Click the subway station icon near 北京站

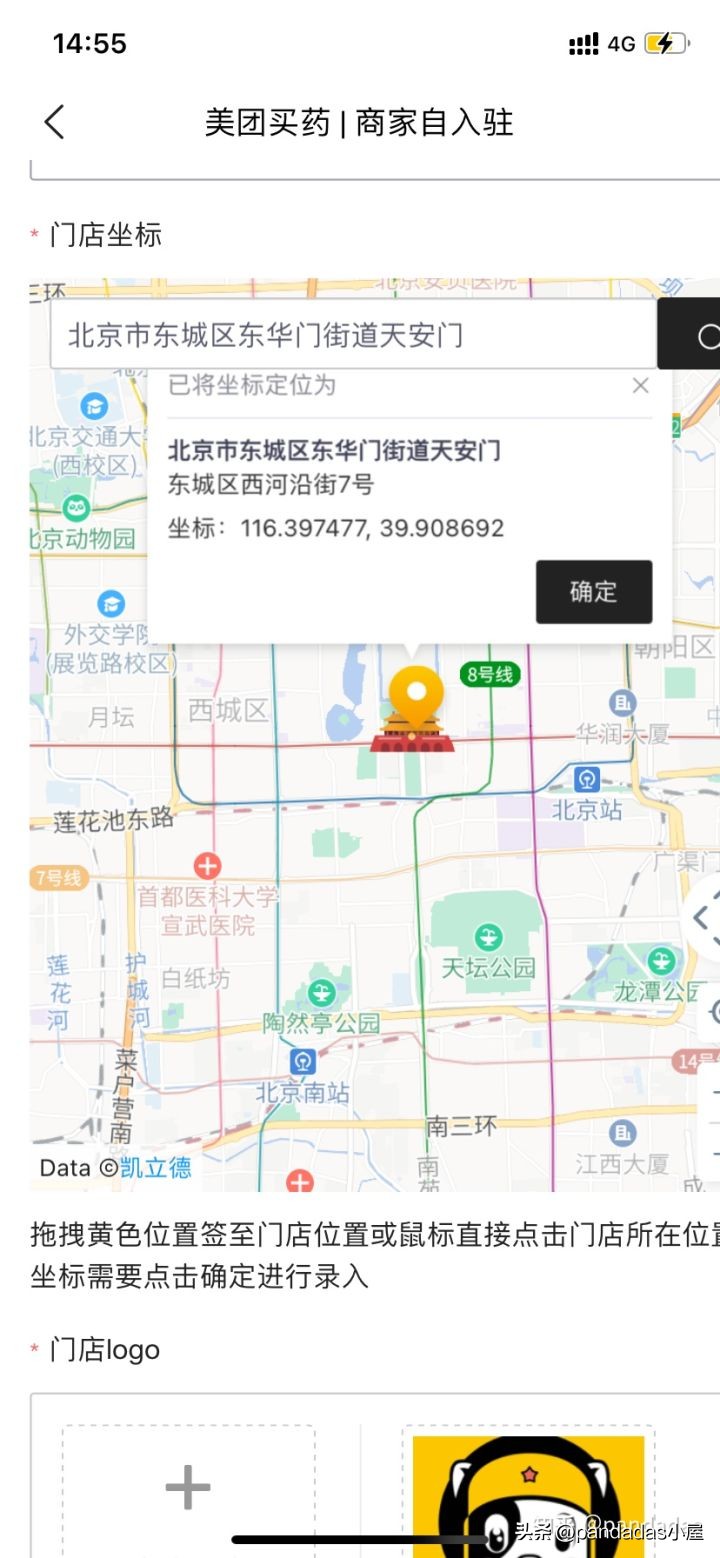click(587, 780)
